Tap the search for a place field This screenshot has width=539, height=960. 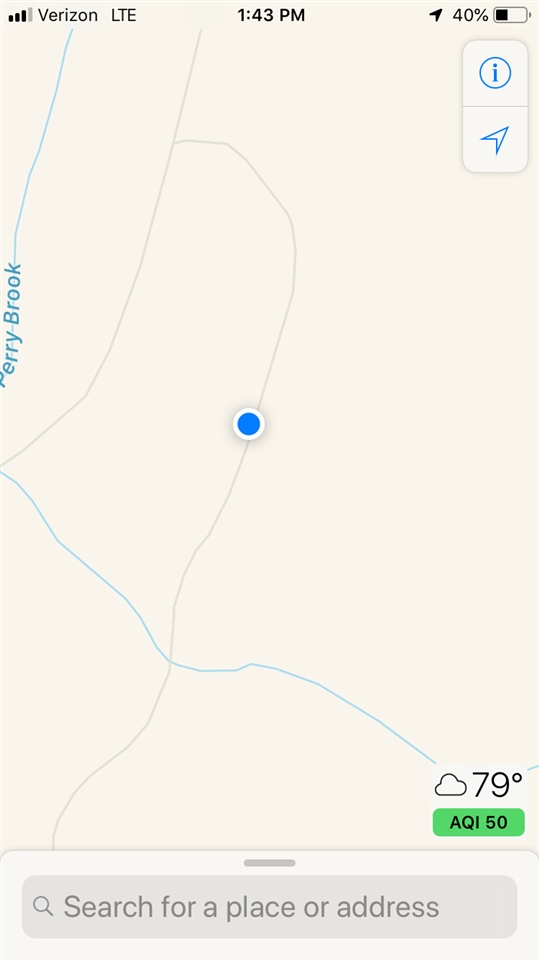coord(270,907)
